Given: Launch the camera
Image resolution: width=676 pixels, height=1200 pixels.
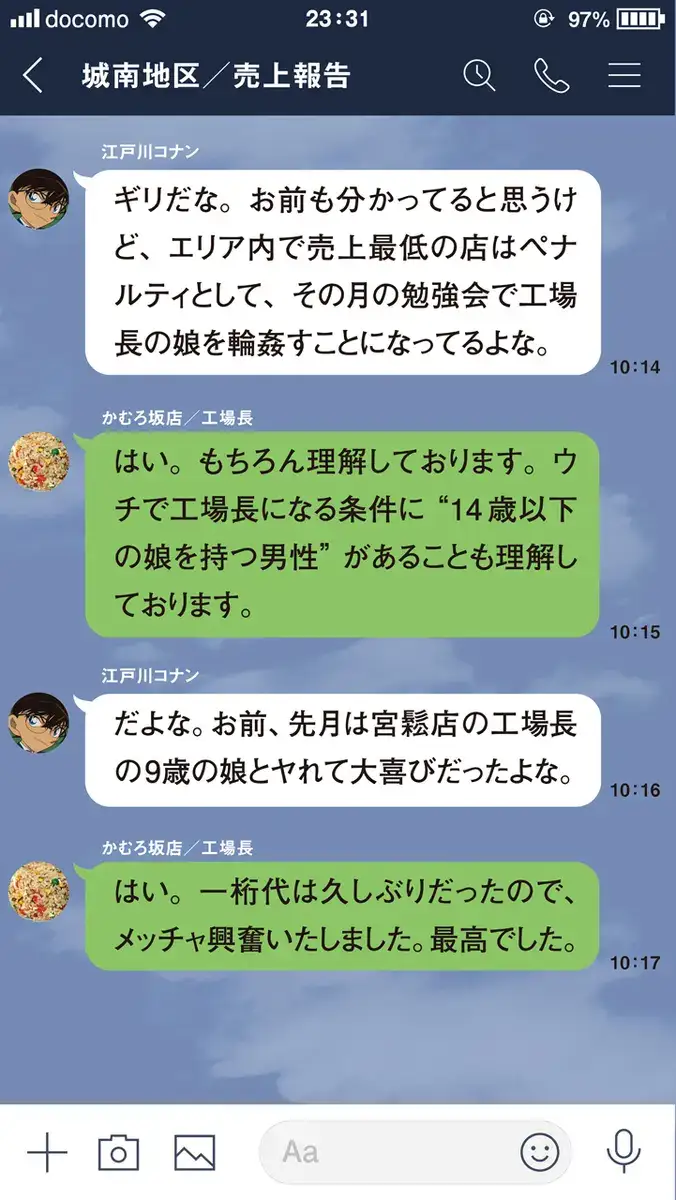Looking at the screenshot, I should coord(118,1153).
